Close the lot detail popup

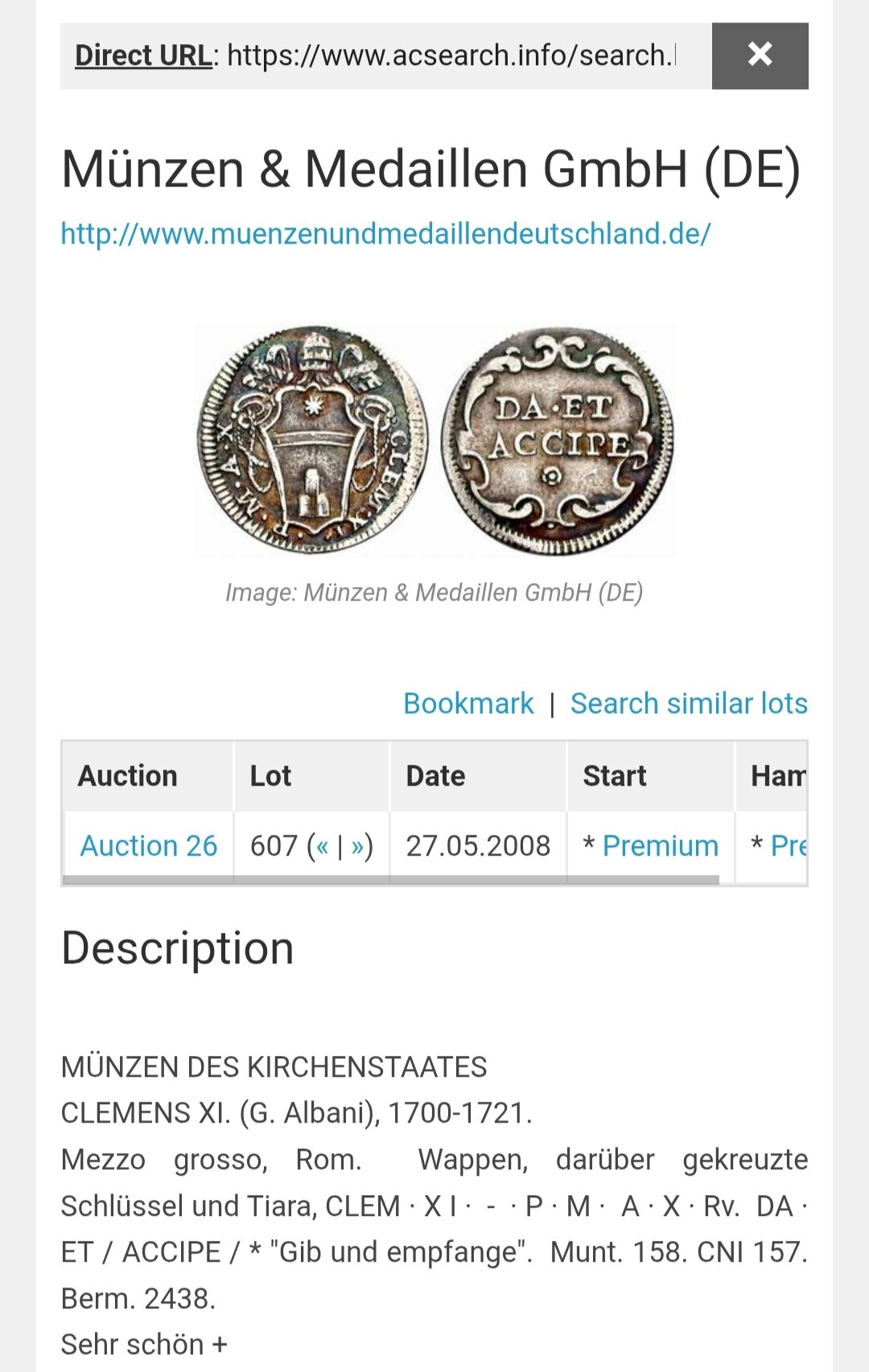point(760,55)
